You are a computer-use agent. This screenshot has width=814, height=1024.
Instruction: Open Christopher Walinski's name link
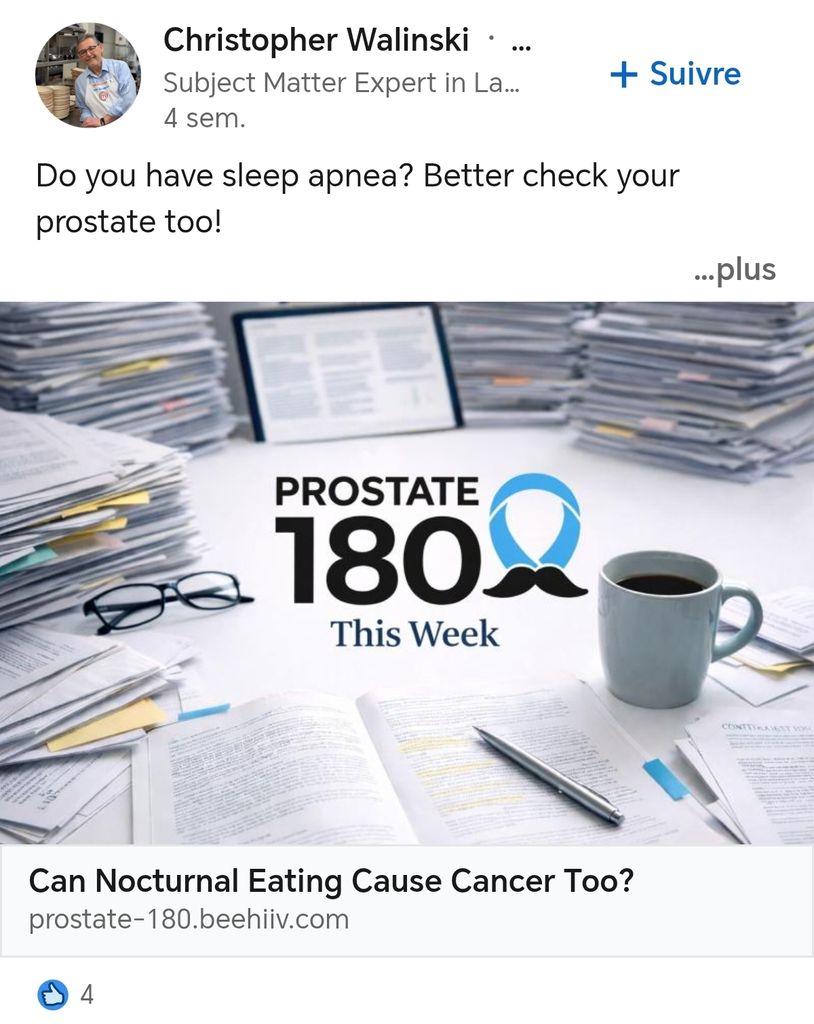[x=315, y=40]
